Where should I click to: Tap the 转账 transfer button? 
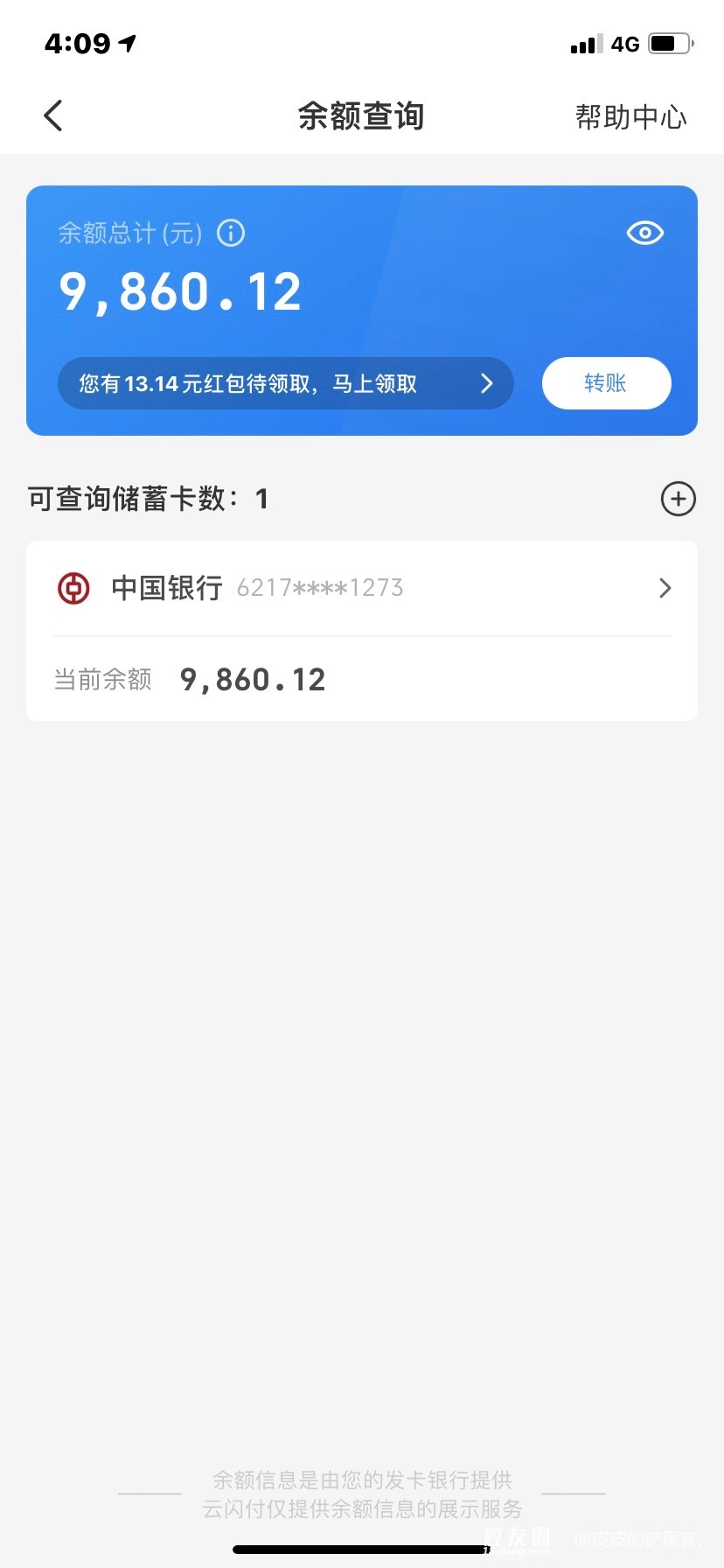click(606, 383)
